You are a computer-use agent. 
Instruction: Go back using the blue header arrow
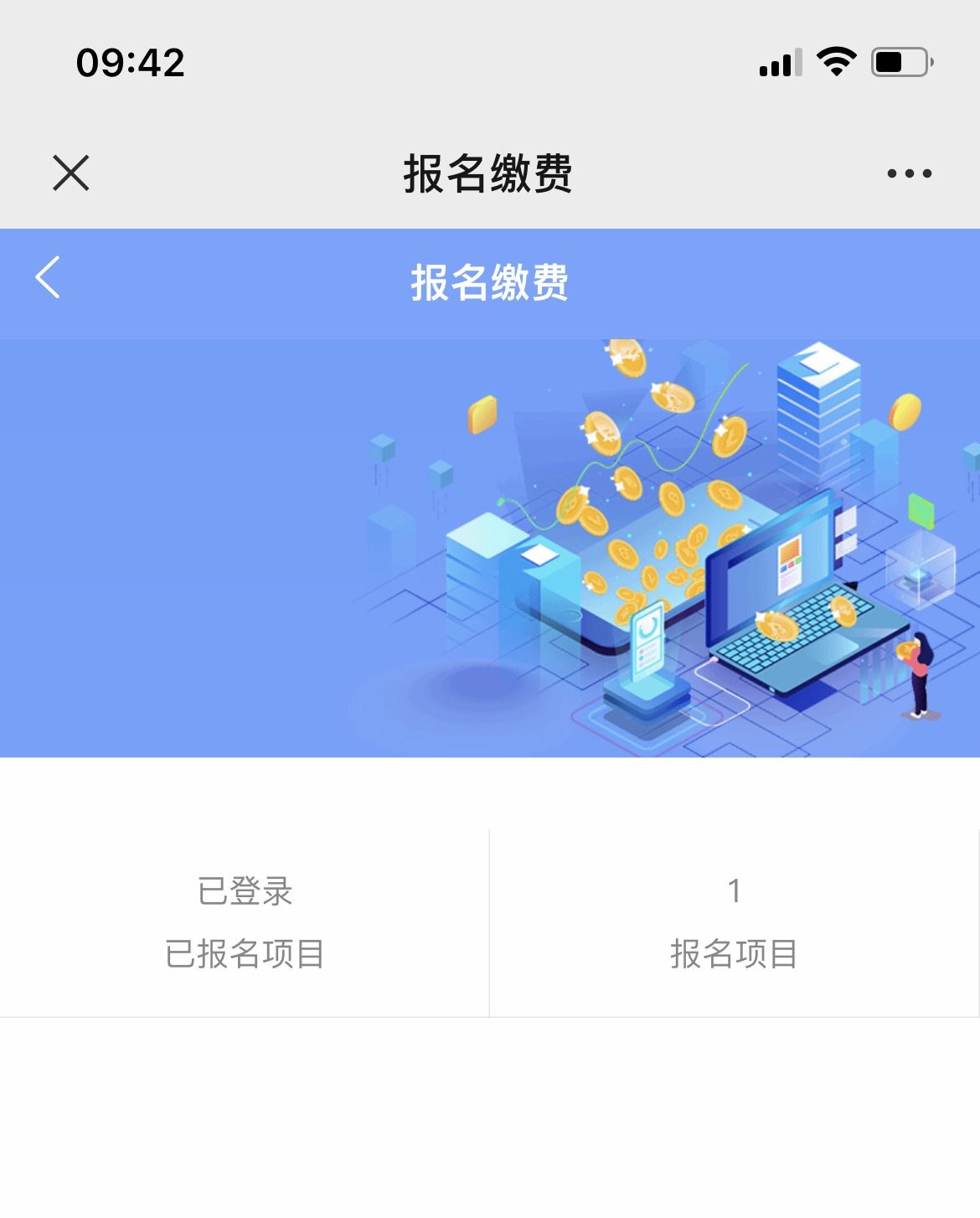pos(49,277)
